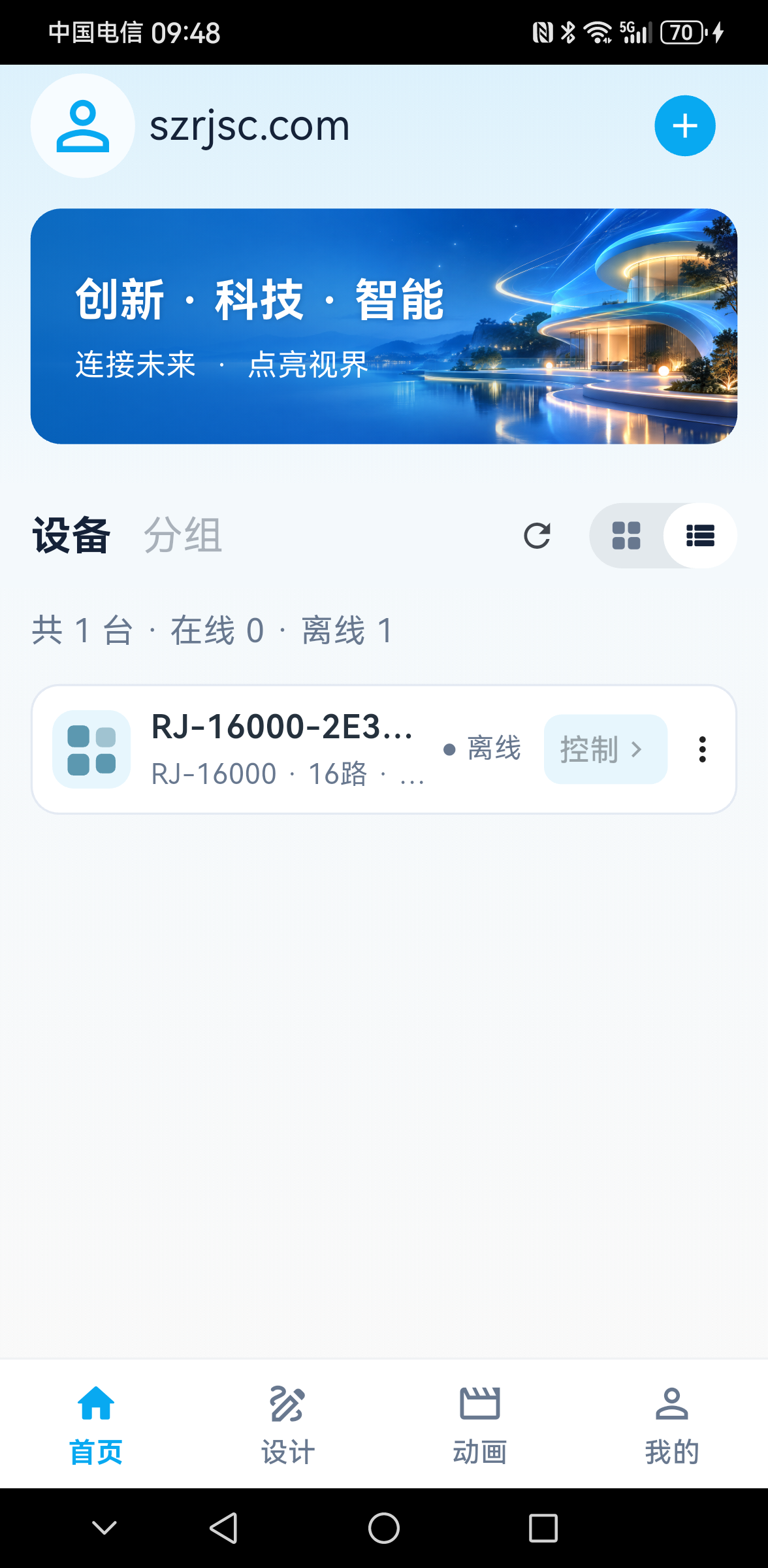Refresh the device list
This screenshot has height=1568, width=768.
coord(537,536)
